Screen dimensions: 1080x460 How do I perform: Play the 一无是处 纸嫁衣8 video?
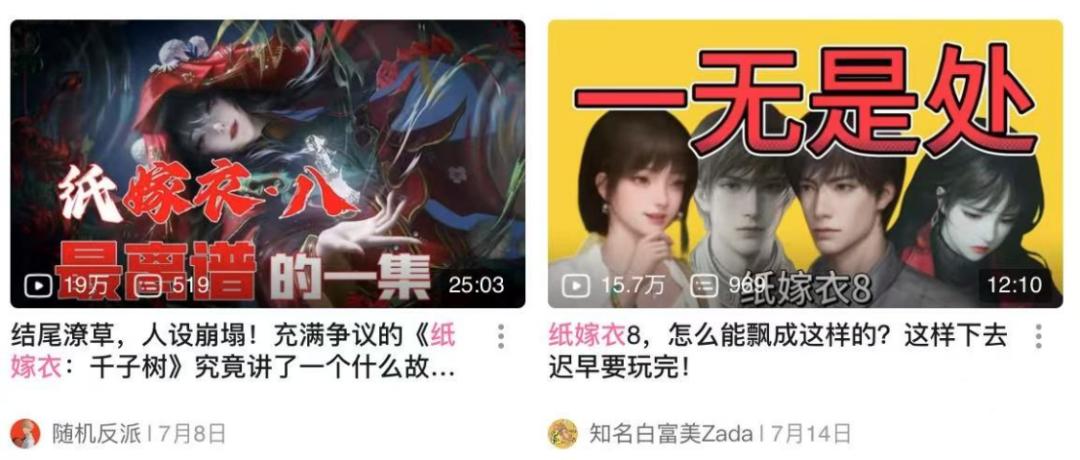805,163
